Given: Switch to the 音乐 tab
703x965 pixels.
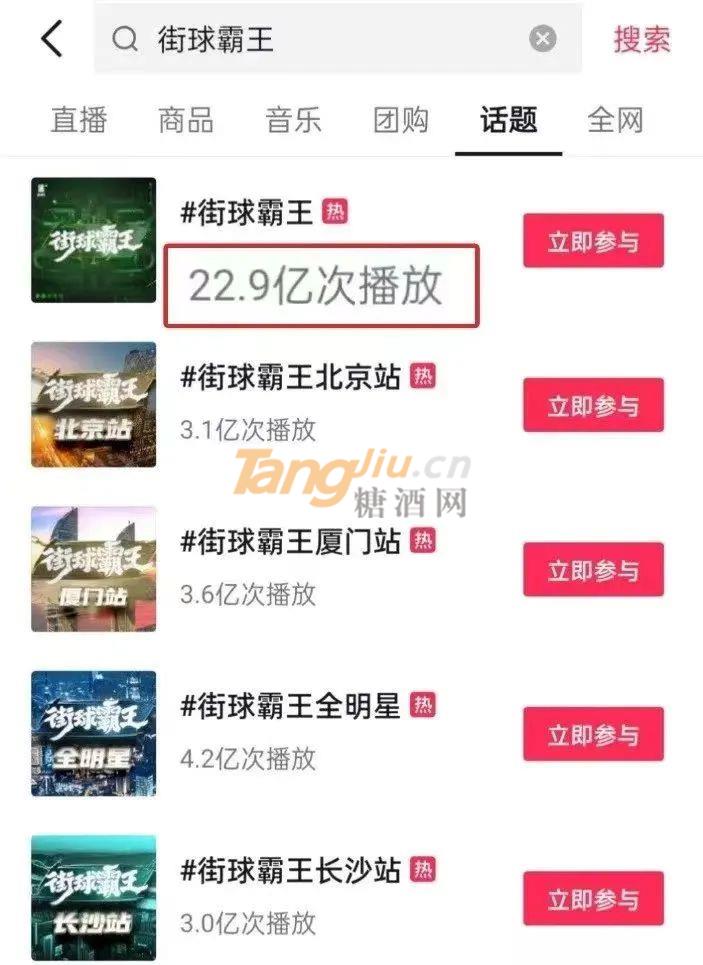Looking at the screenshot, I should coord(293,121).
